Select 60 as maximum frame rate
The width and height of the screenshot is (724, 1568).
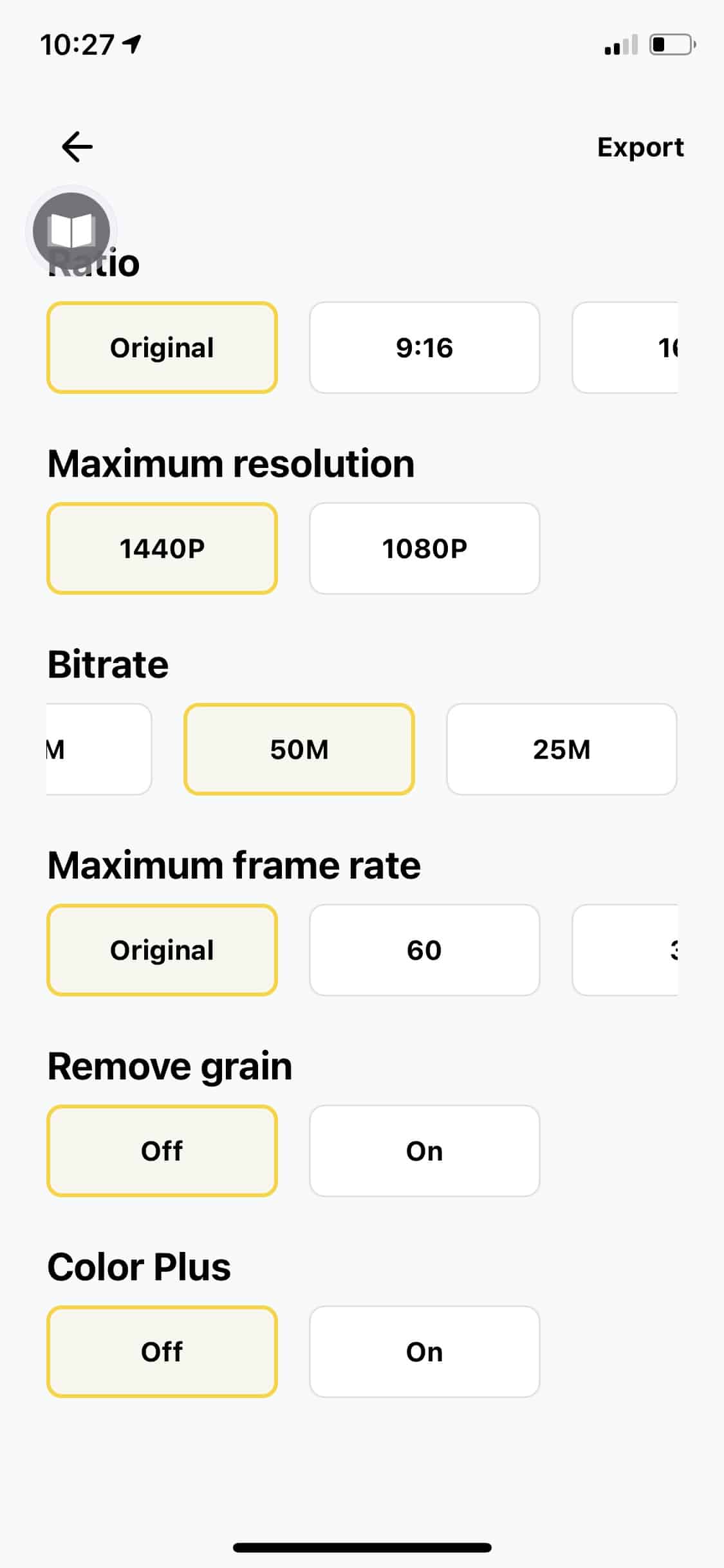pyautogui.click(x=425, y=950)
